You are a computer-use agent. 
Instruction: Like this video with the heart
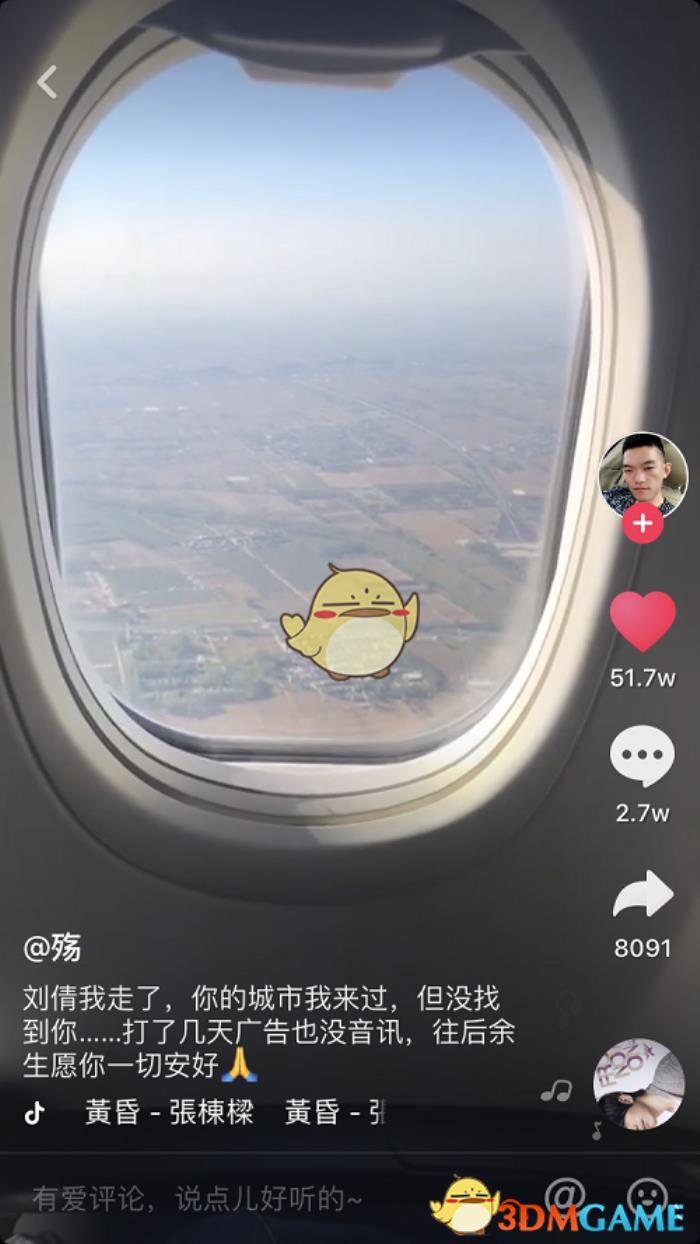pyautogui.click(x=642, y=621)
